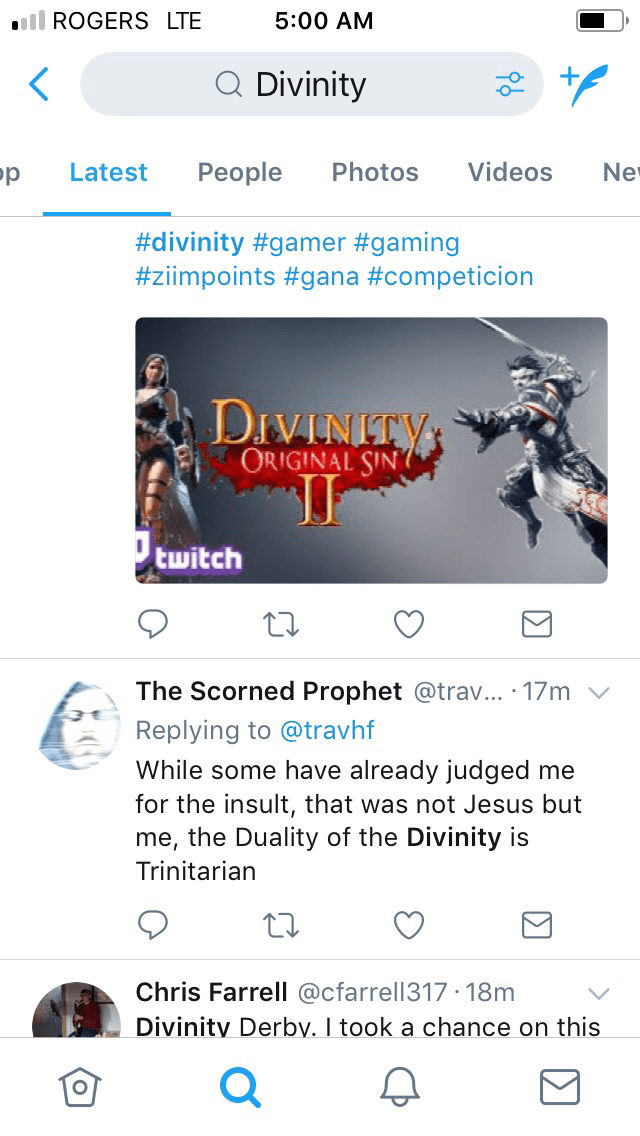Switch to the Photos tab

(375, 172)
